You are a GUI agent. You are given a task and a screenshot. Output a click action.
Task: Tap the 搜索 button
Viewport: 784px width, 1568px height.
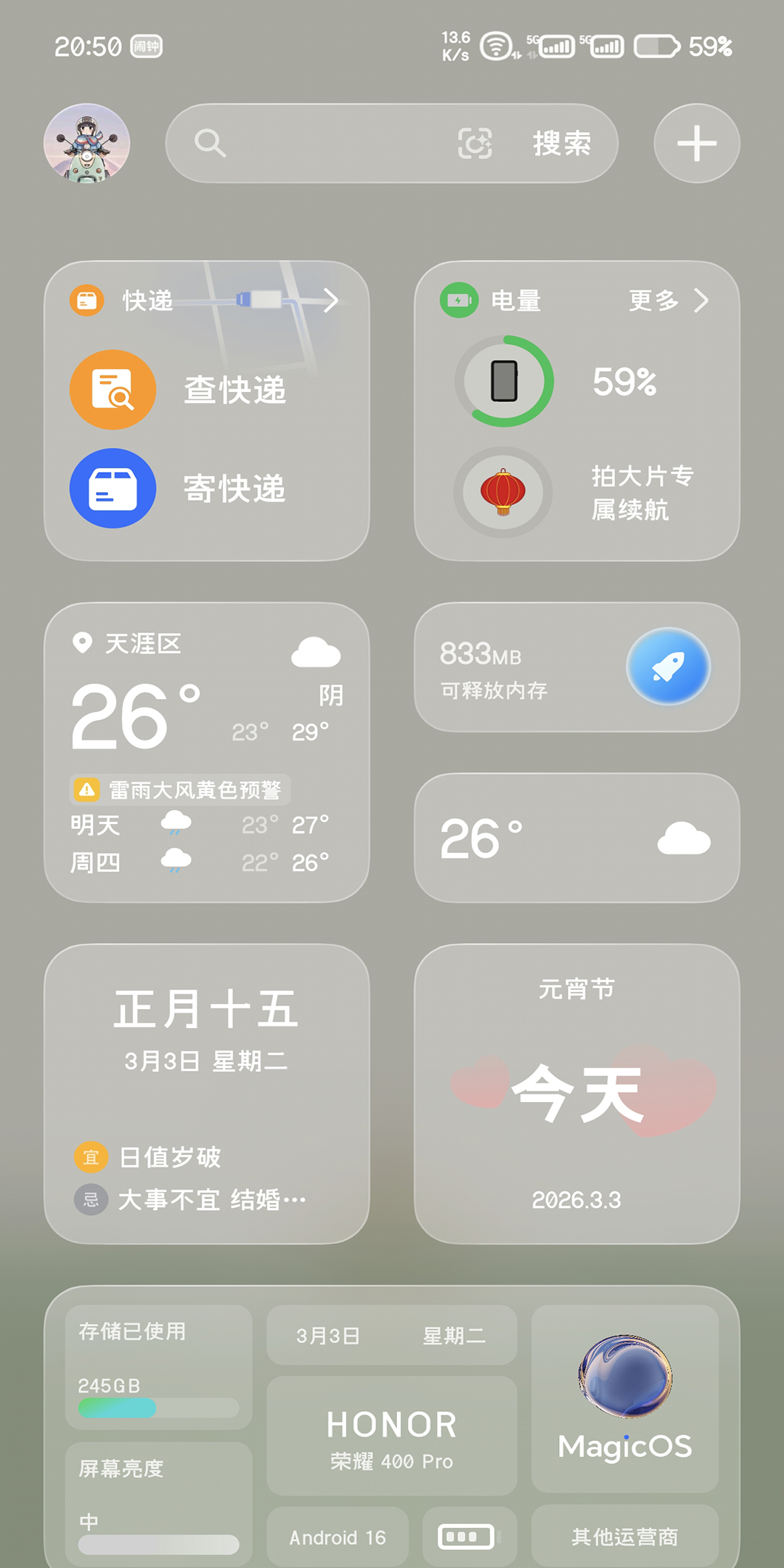point(562,143)
